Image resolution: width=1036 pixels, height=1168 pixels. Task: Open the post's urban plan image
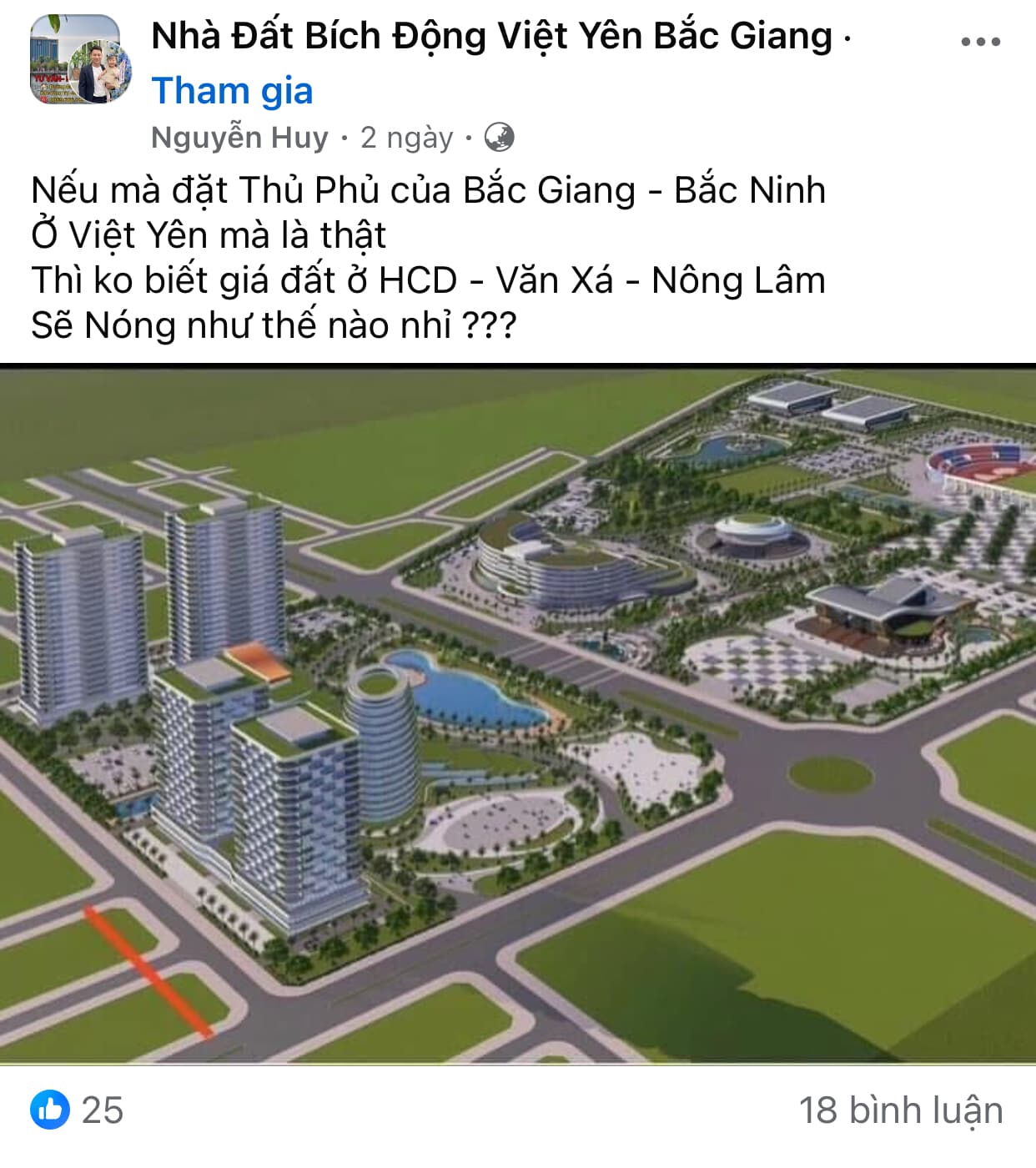pos(518,714)
